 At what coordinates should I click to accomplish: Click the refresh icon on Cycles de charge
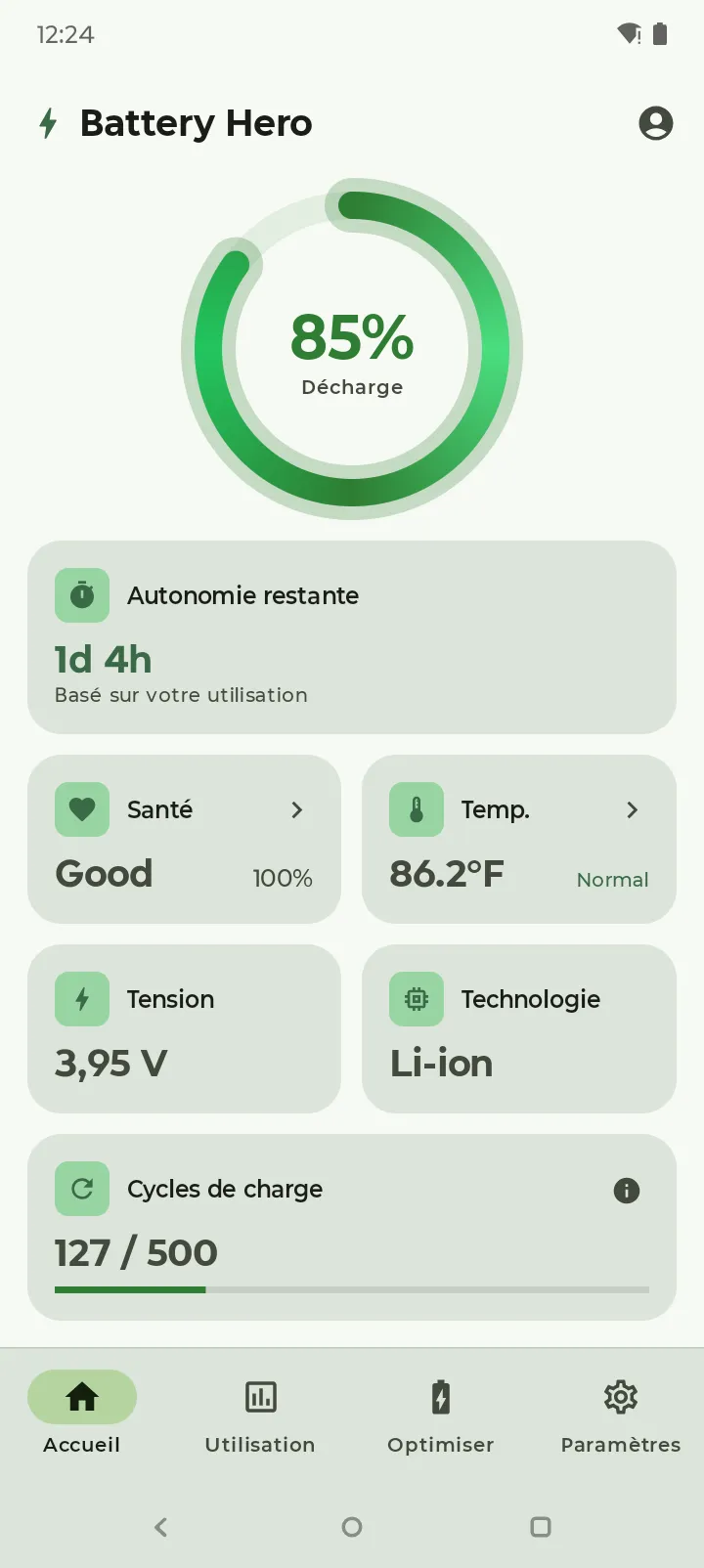coord(82,1189)
